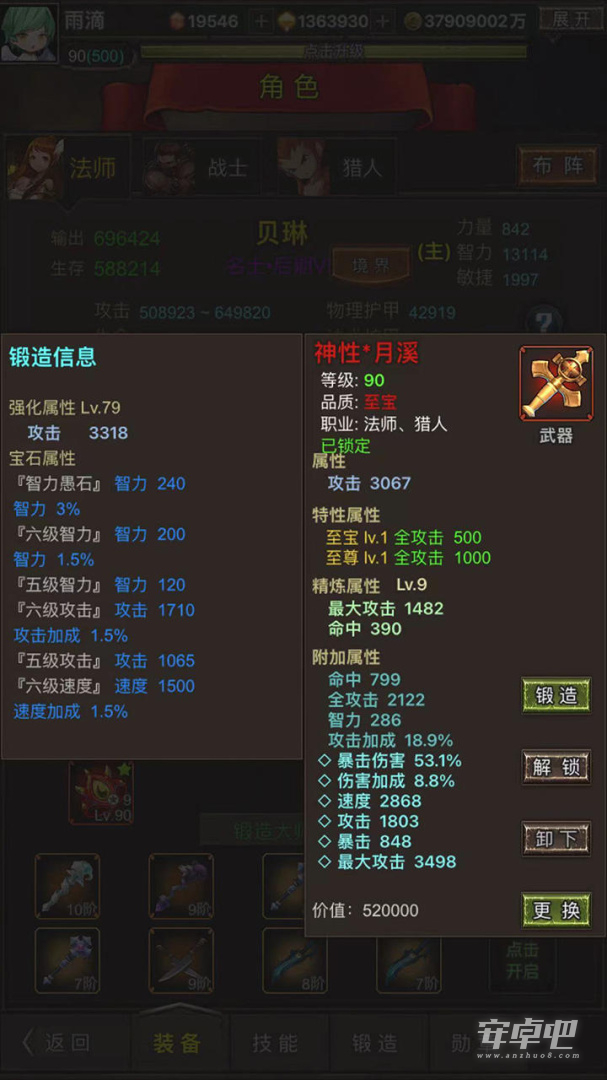Tap the plus next to 1363930
Image resolution: width=607 pixels, height=1080 pixels.
coord(382,21)
